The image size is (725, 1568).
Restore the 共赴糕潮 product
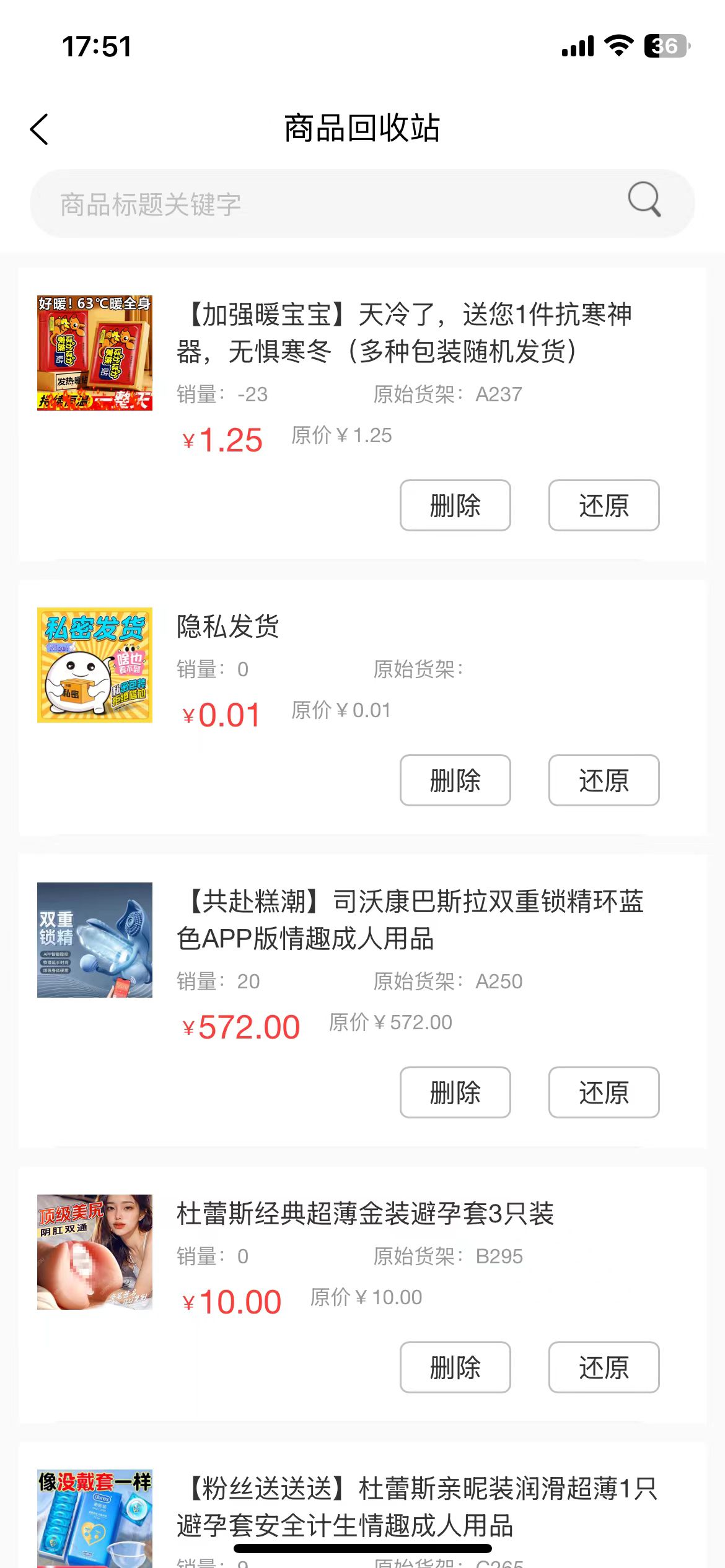tap(604, 1092)
